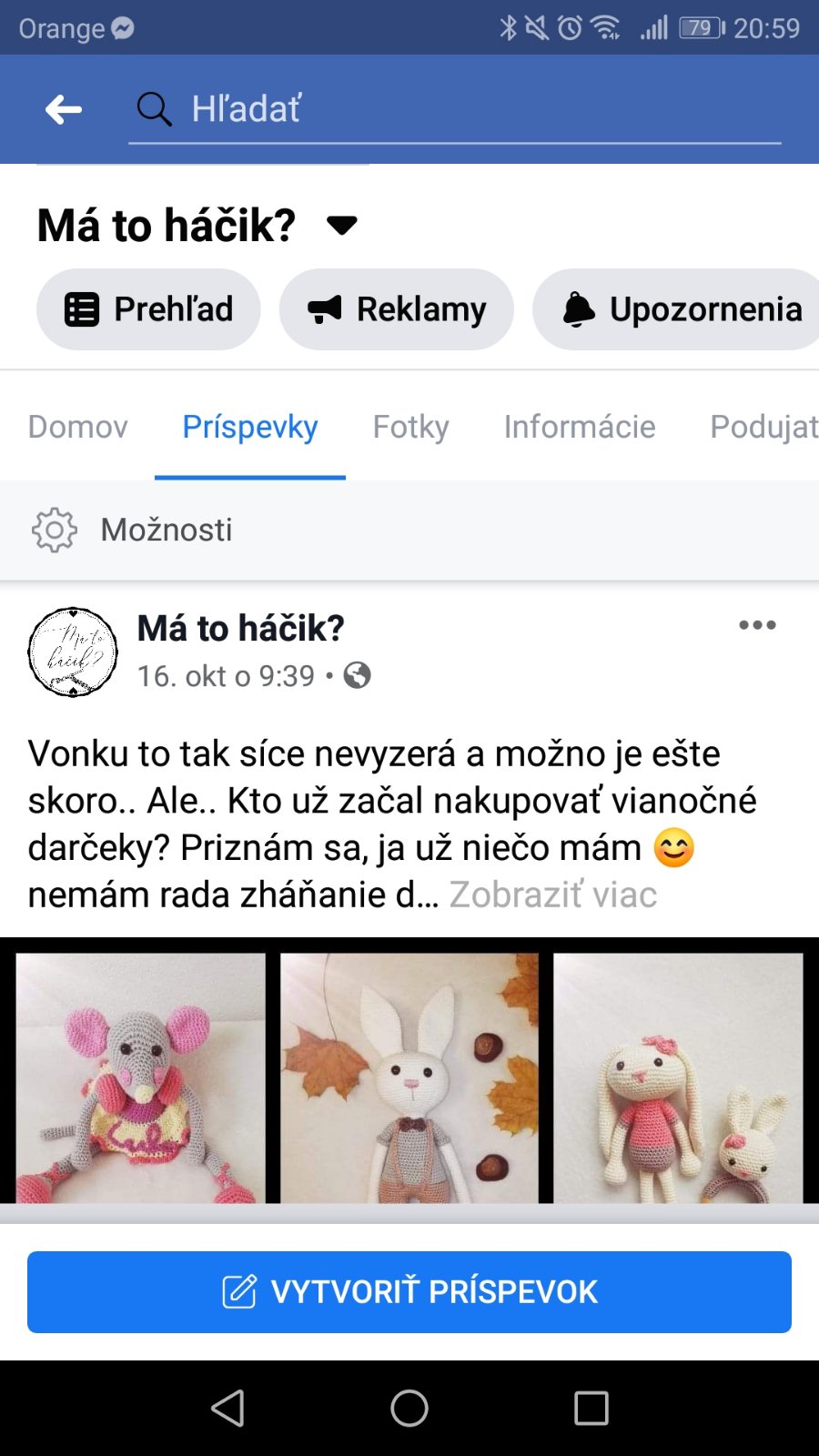The image size is (819, 1456).
Task: Open the Podujatia tab
Action: pyautogui.click(x=763, y=427)
